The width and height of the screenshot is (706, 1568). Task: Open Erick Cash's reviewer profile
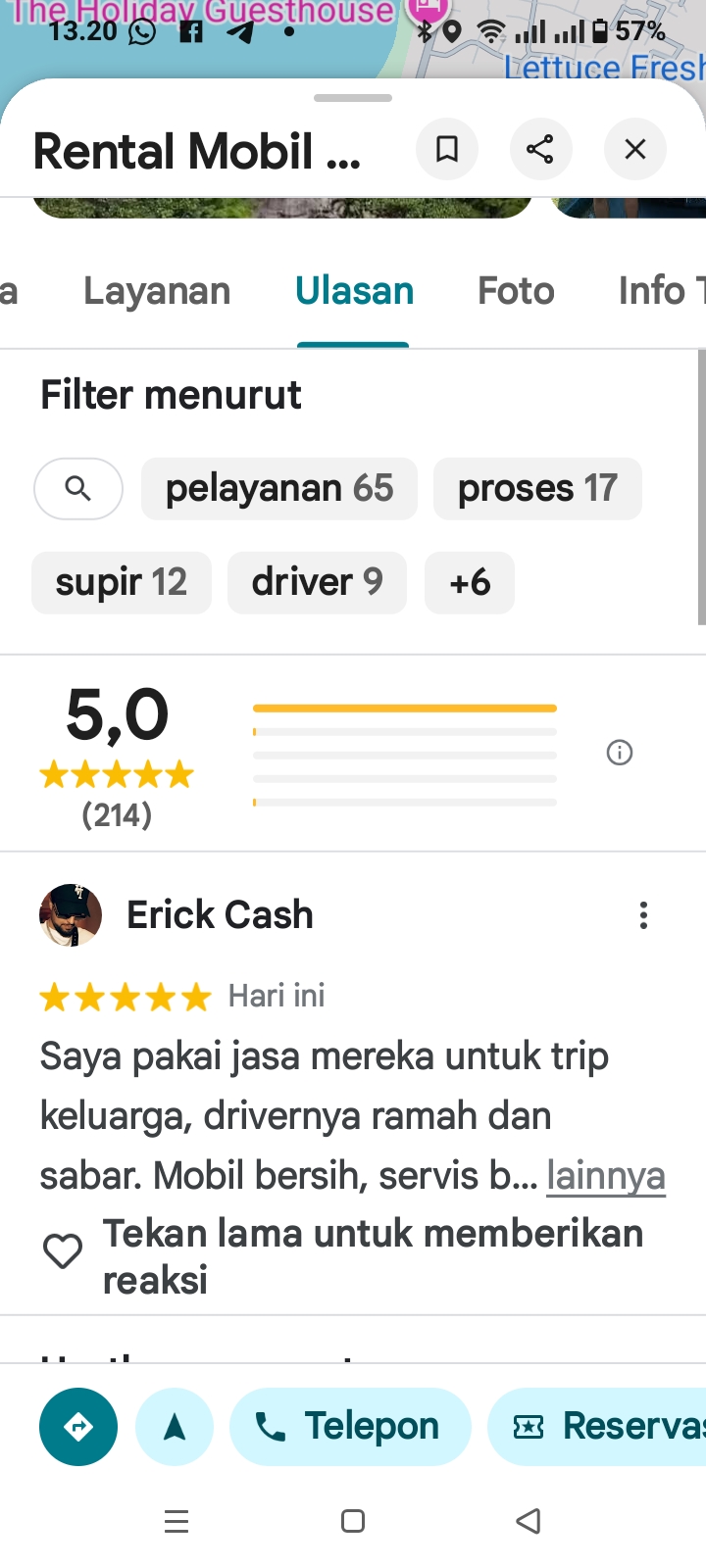click(x=71, y=915)
